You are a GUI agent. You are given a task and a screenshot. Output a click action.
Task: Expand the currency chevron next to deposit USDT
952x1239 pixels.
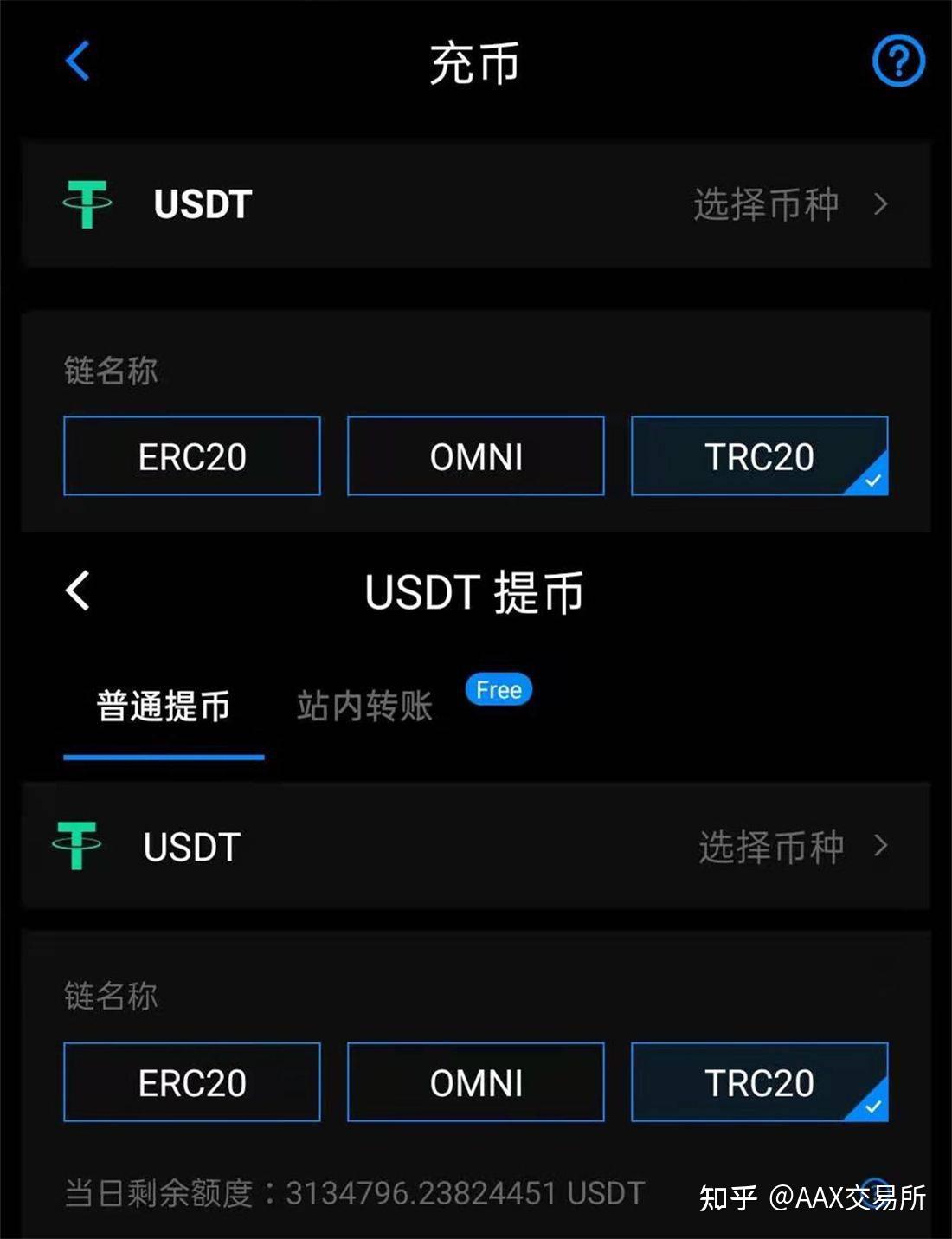[x=881, y=203]
